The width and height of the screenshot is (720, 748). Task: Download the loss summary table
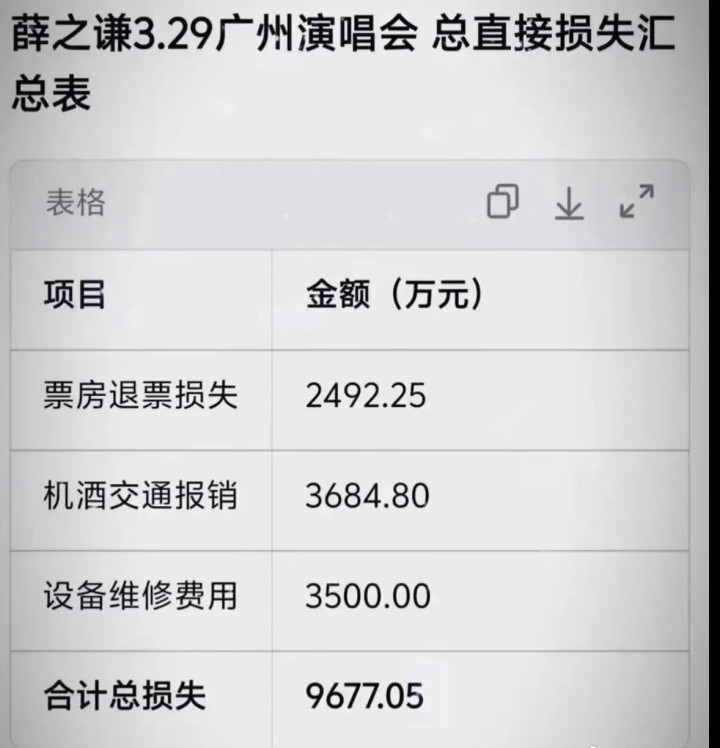(x=569, y=203)
